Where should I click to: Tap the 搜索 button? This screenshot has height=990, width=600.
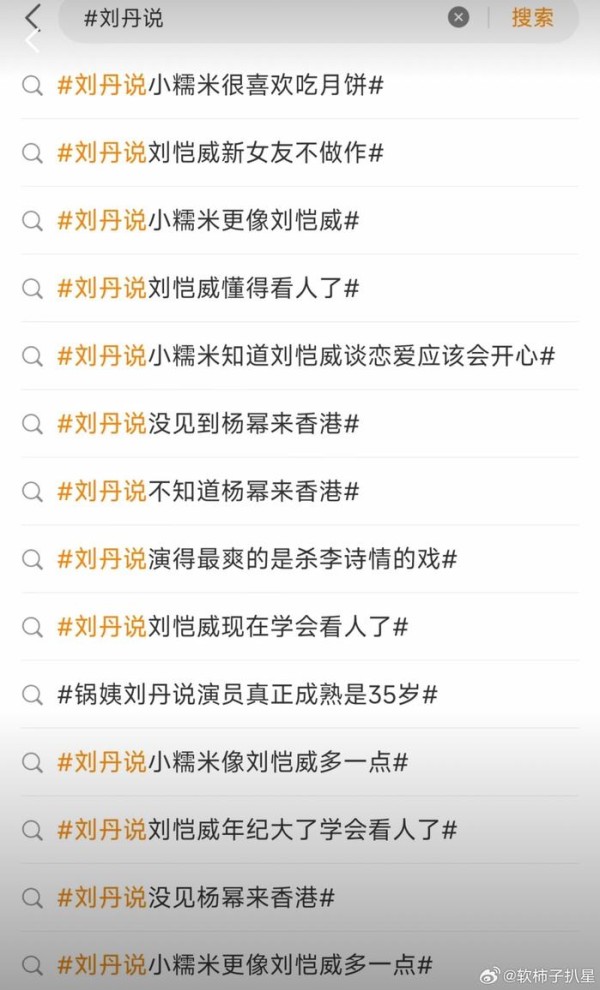(532, 18)
